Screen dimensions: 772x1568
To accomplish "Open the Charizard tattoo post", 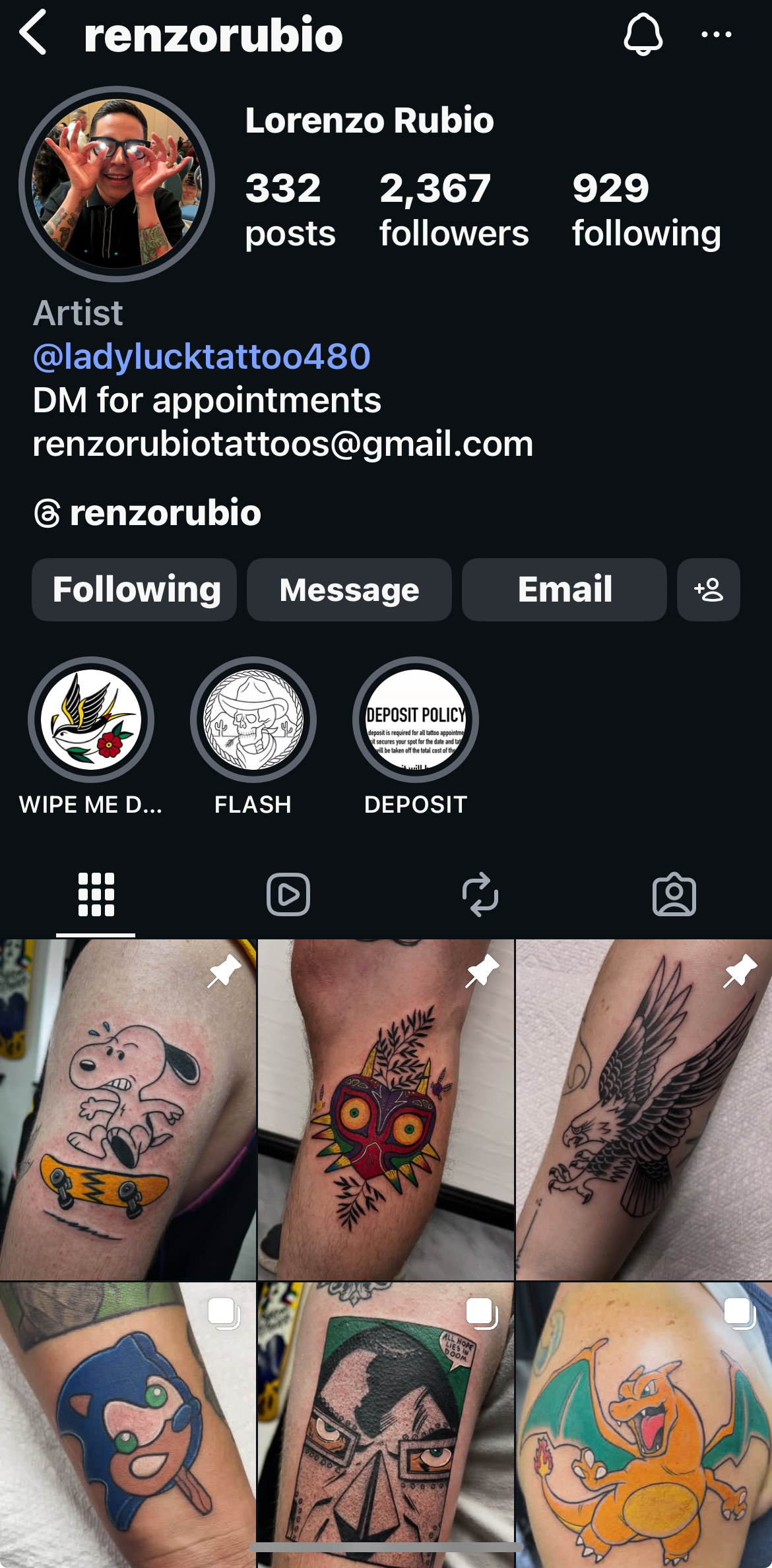I will click(x=643, y=1425).
